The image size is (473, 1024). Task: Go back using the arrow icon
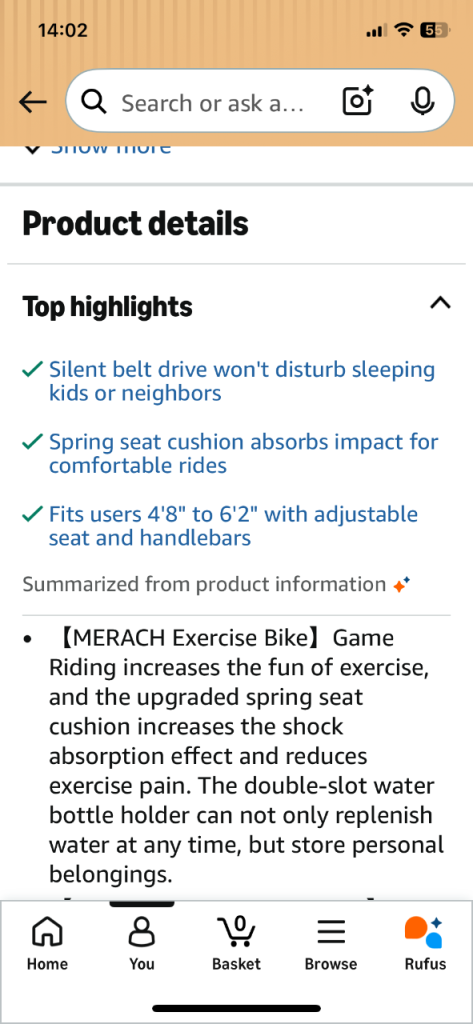click(33, 102)
